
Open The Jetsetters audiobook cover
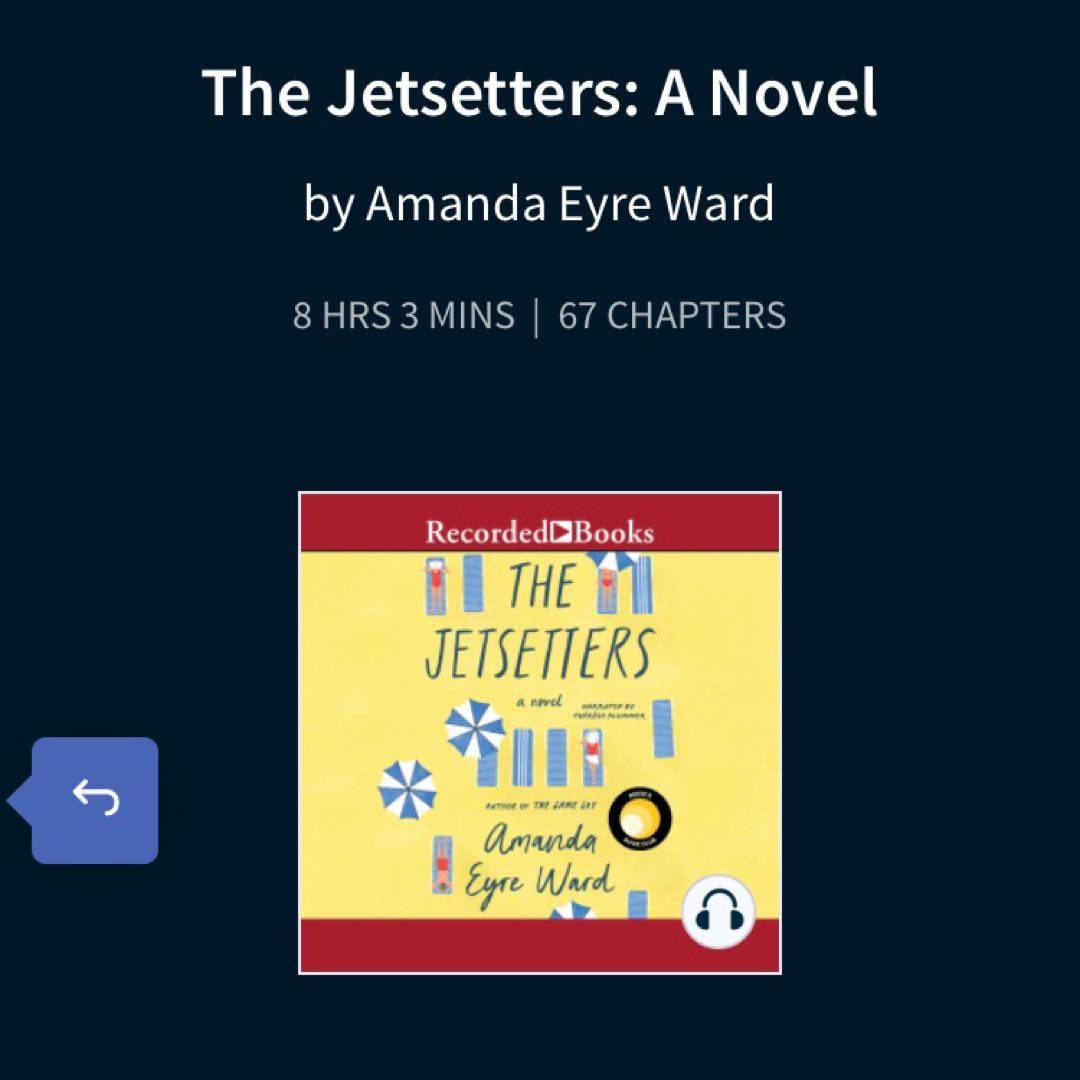[540, 732]
